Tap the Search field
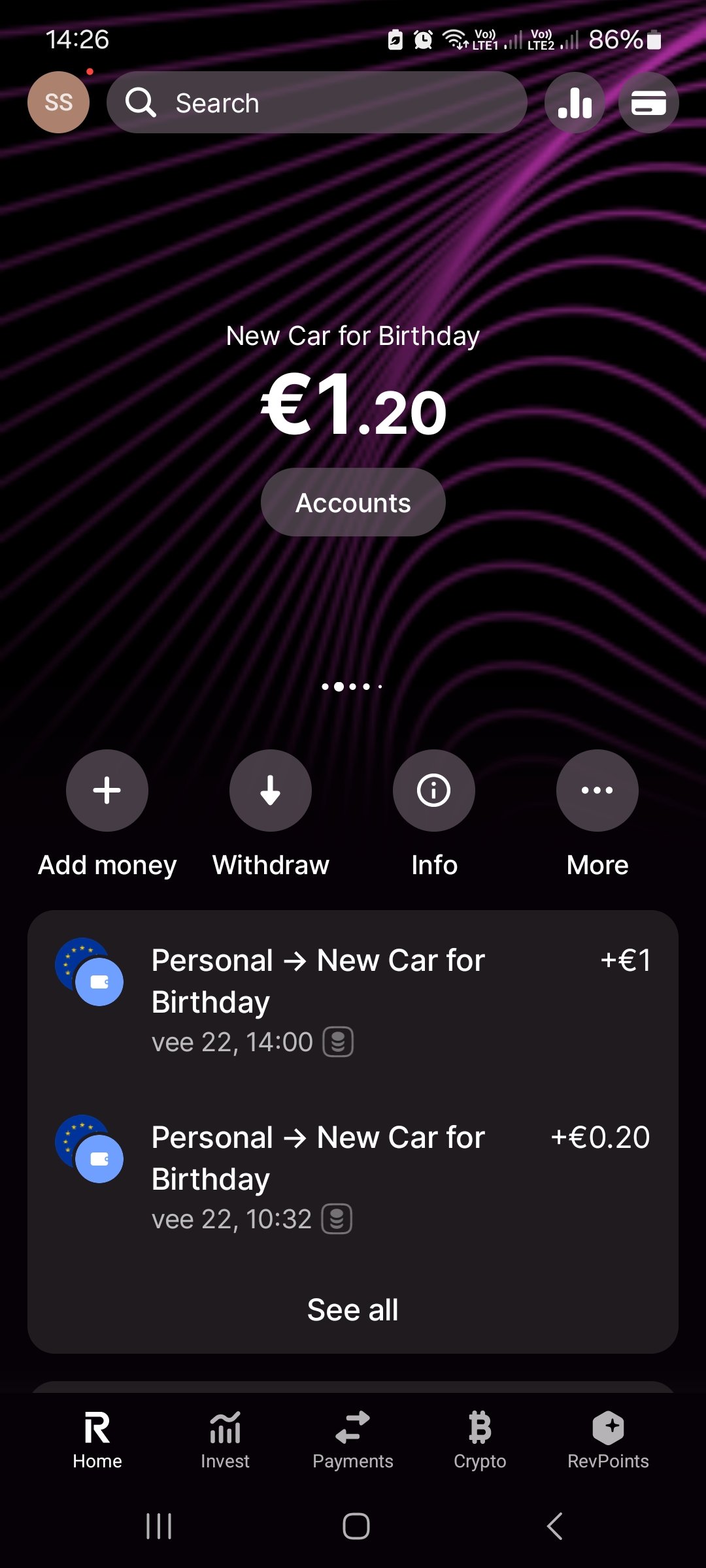Screen dimensions: 706x1568 (x=317, y=103)
